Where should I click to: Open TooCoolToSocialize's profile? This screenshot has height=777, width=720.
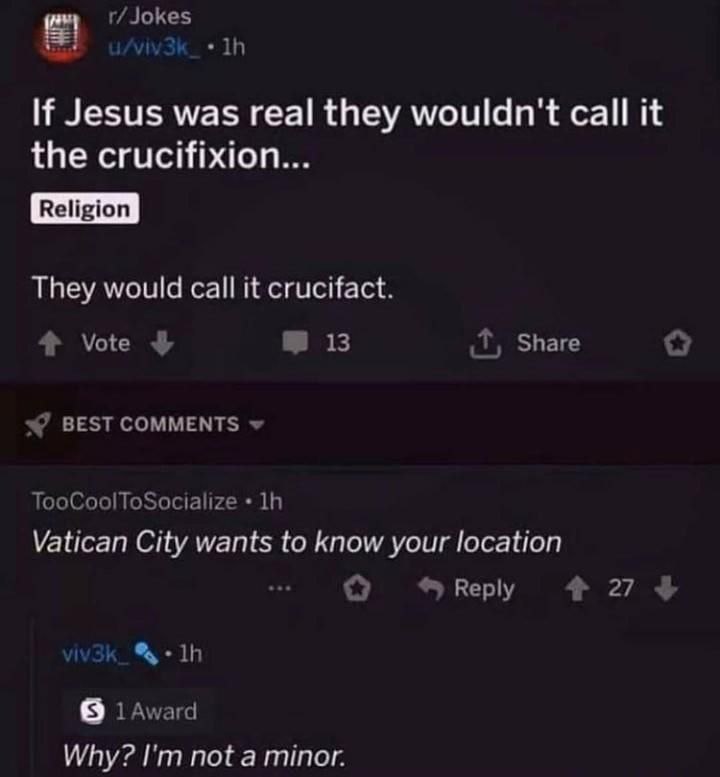(135, 500)
